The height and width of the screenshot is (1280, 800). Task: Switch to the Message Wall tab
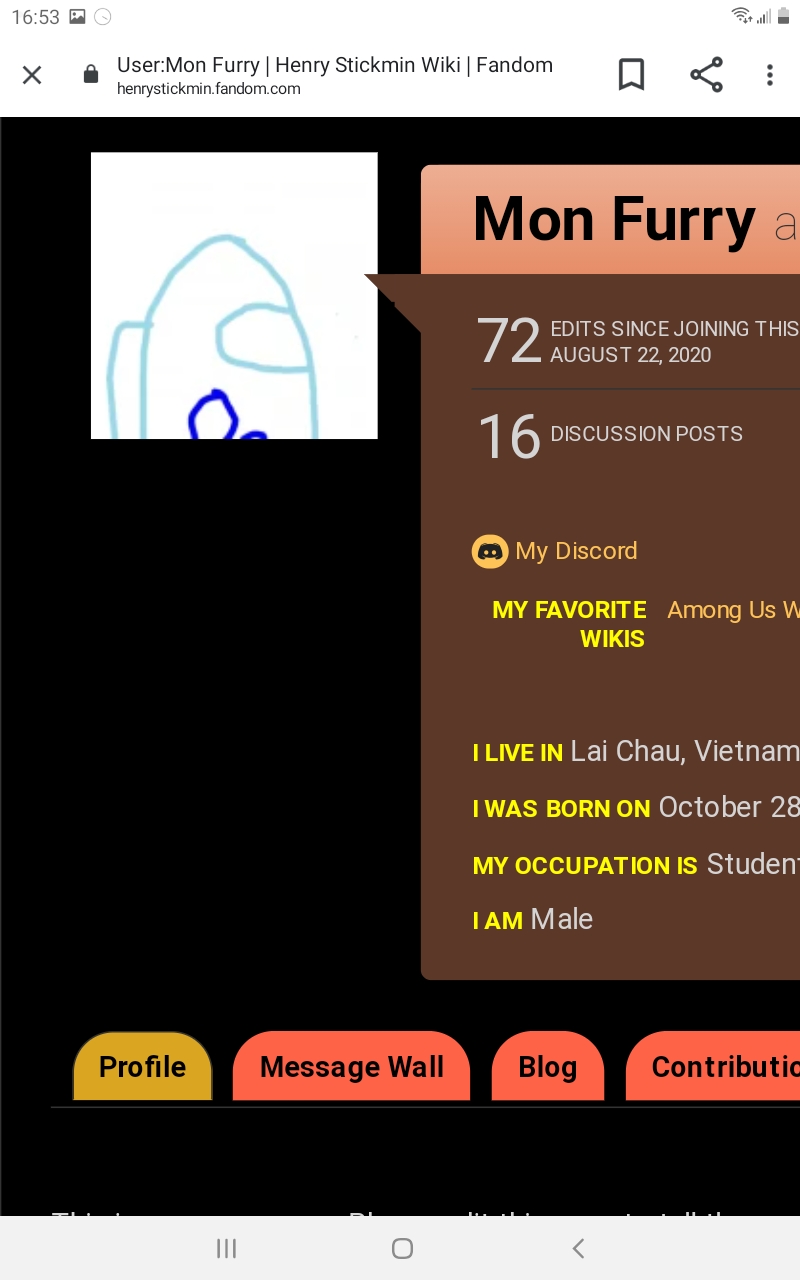pyautogui.click(x=351, y=1067)
